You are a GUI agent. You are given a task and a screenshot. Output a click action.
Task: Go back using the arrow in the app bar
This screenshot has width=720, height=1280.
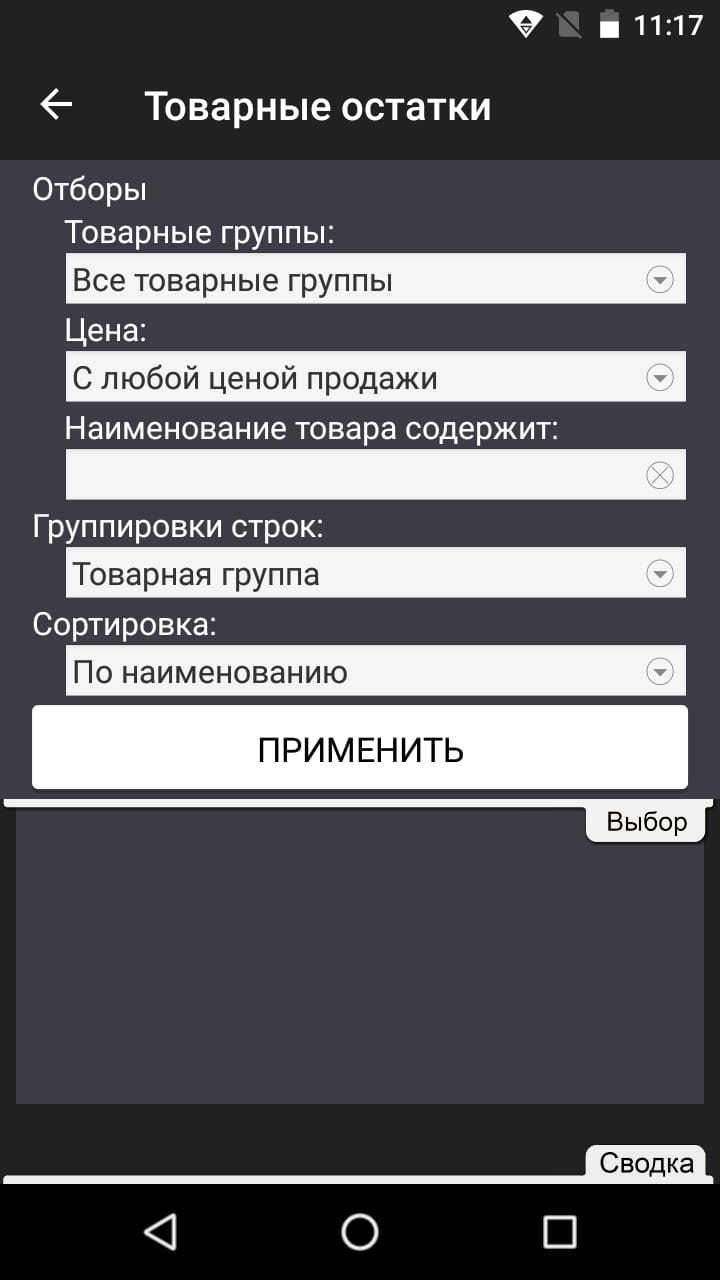pos(56,105)
